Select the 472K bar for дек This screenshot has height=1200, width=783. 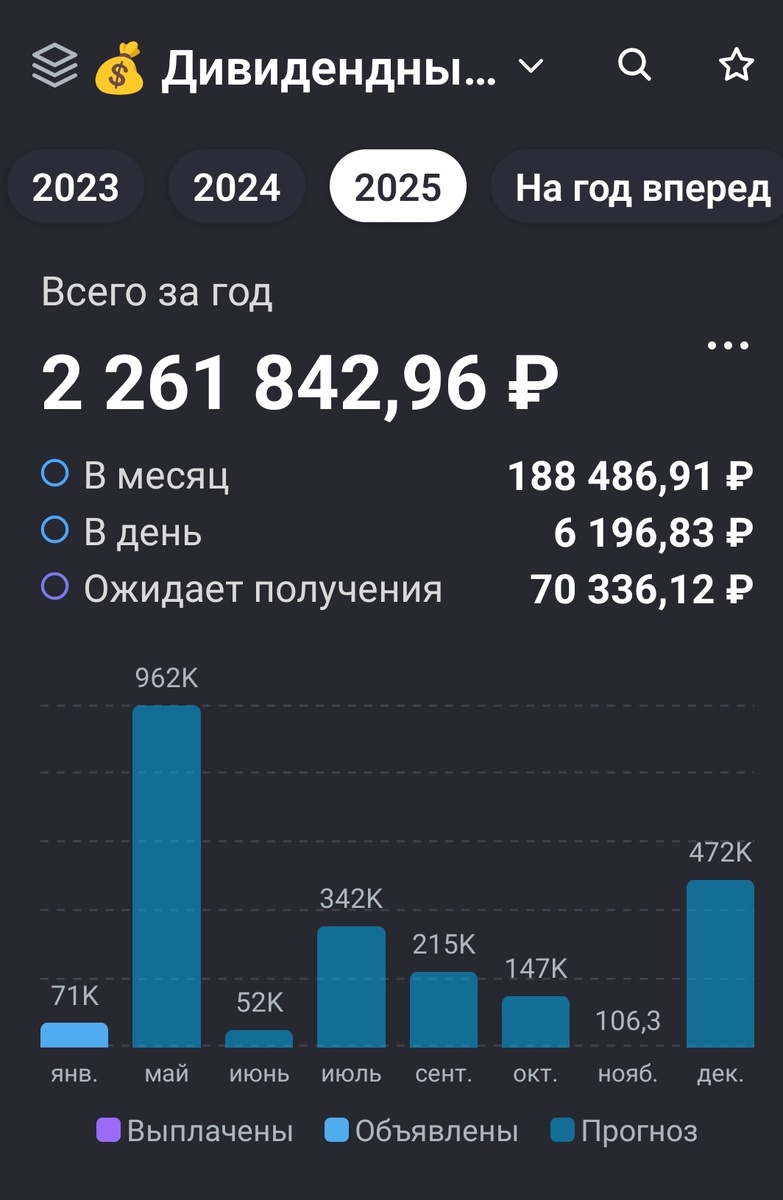[x=718, y=960]
